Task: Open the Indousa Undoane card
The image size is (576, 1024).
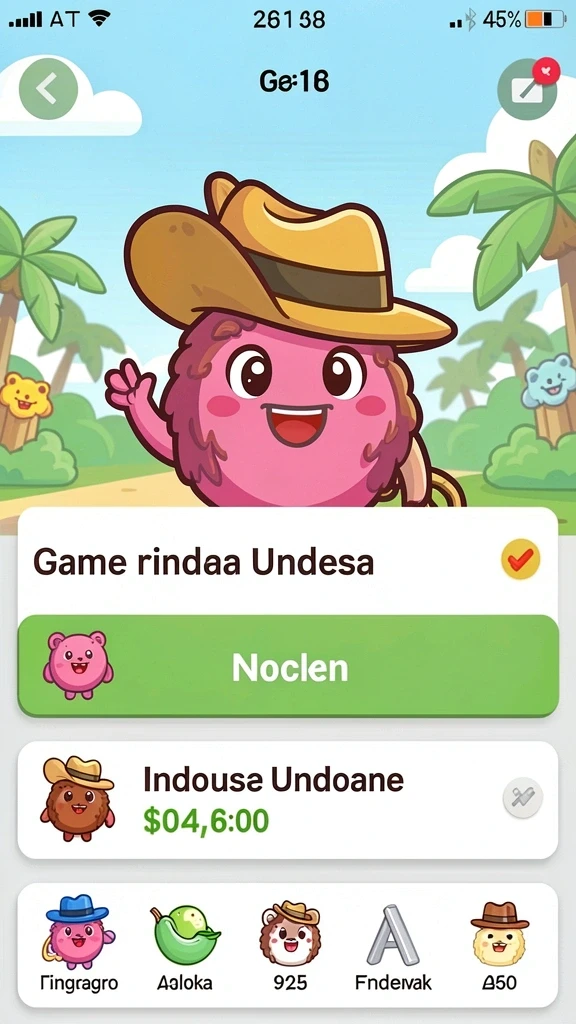Action: 288,800
